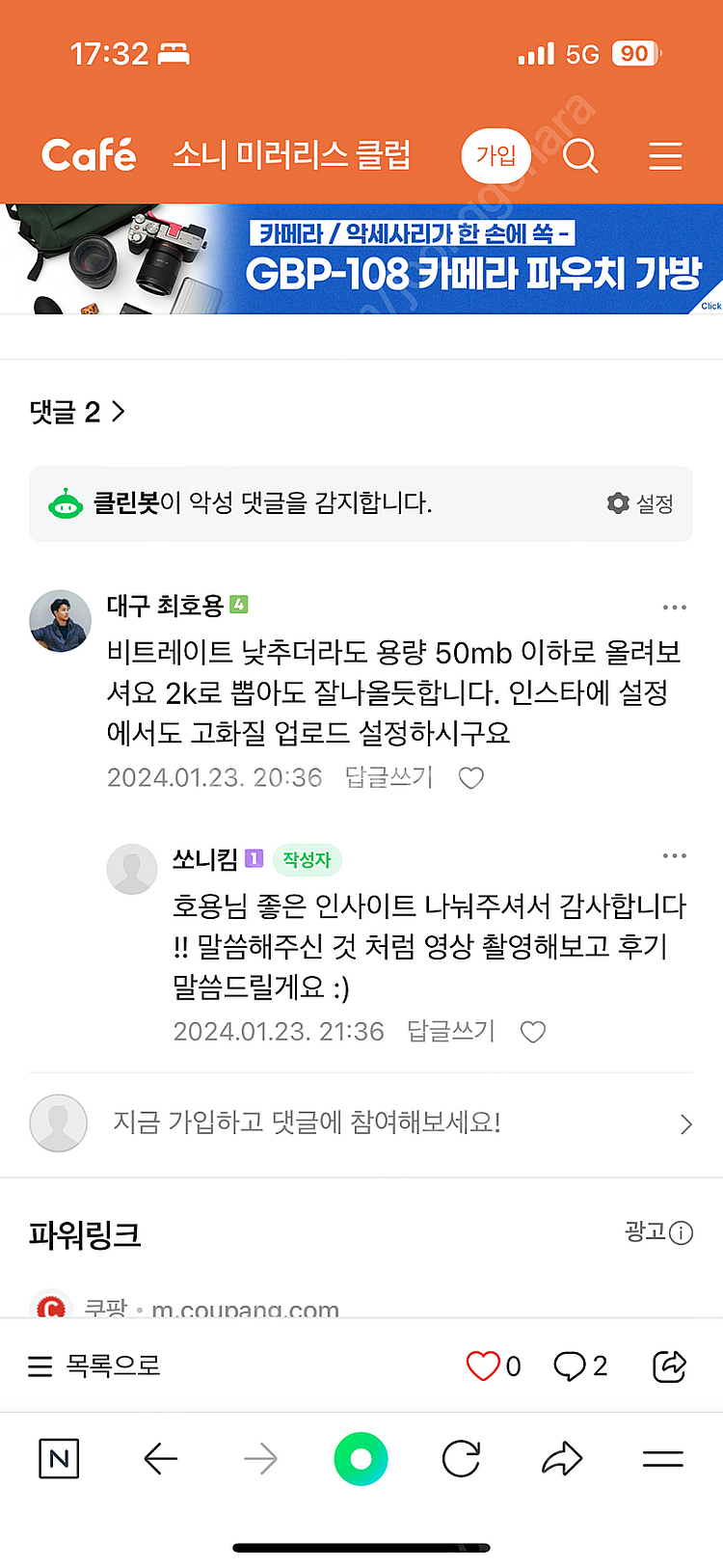723x1568 pixels.
Task: Open the post comments bubble icon
Action: 570,1365
